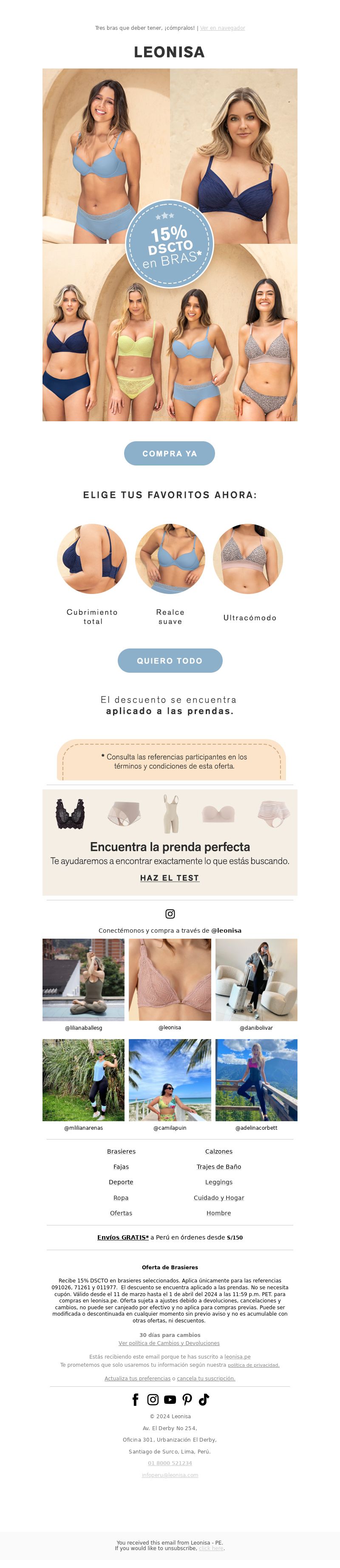Visit the Ofertas category link

[x=121, y=1213]
